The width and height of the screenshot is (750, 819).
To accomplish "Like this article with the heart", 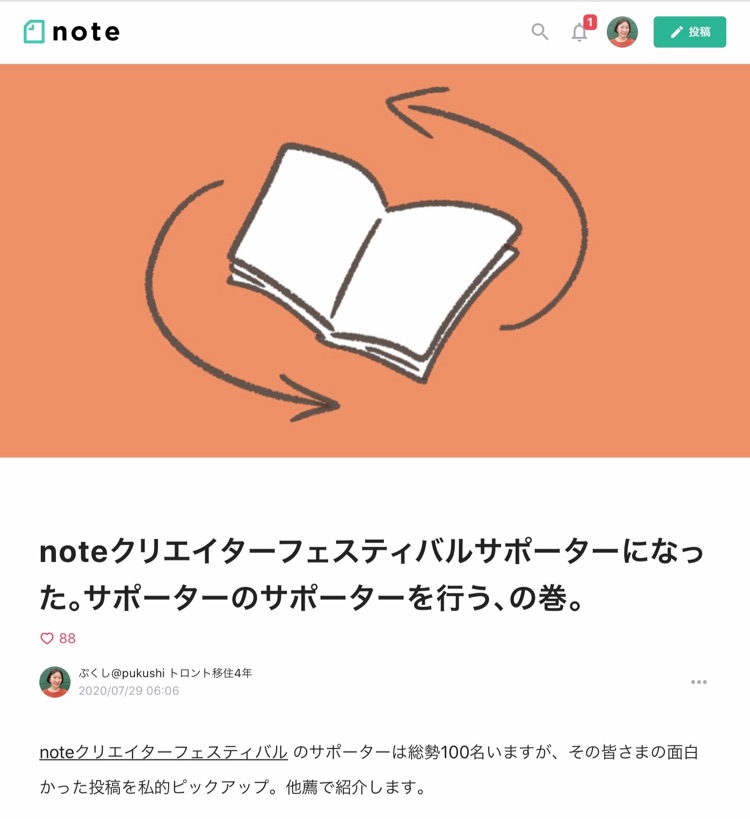I will point(47,638).
